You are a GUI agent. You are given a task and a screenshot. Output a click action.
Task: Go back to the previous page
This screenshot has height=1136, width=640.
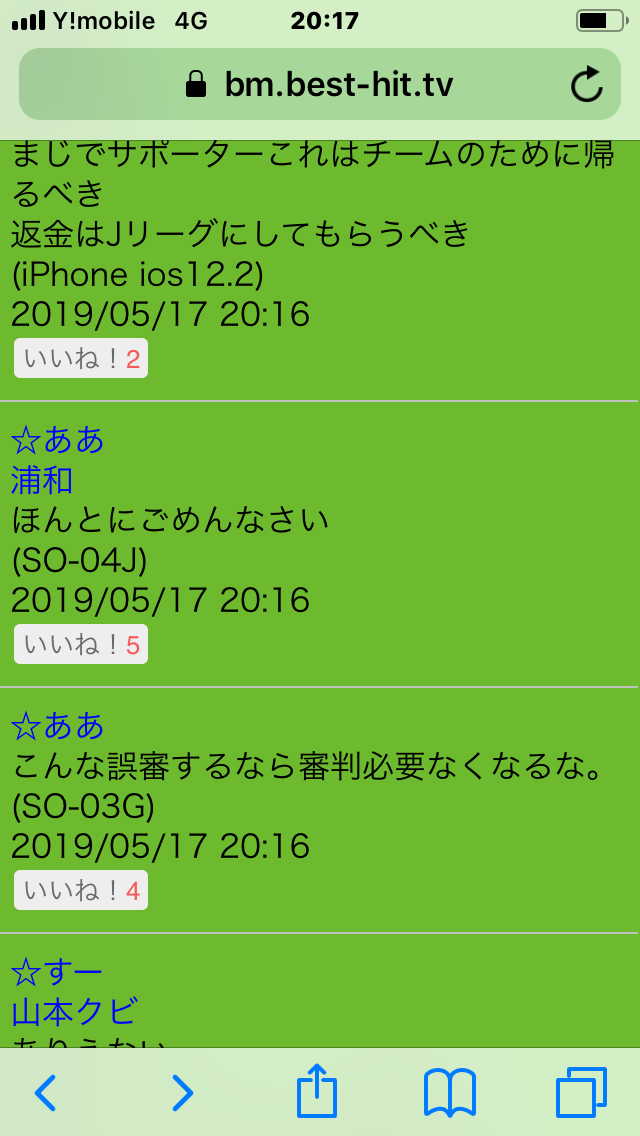tap(45, 1093)
